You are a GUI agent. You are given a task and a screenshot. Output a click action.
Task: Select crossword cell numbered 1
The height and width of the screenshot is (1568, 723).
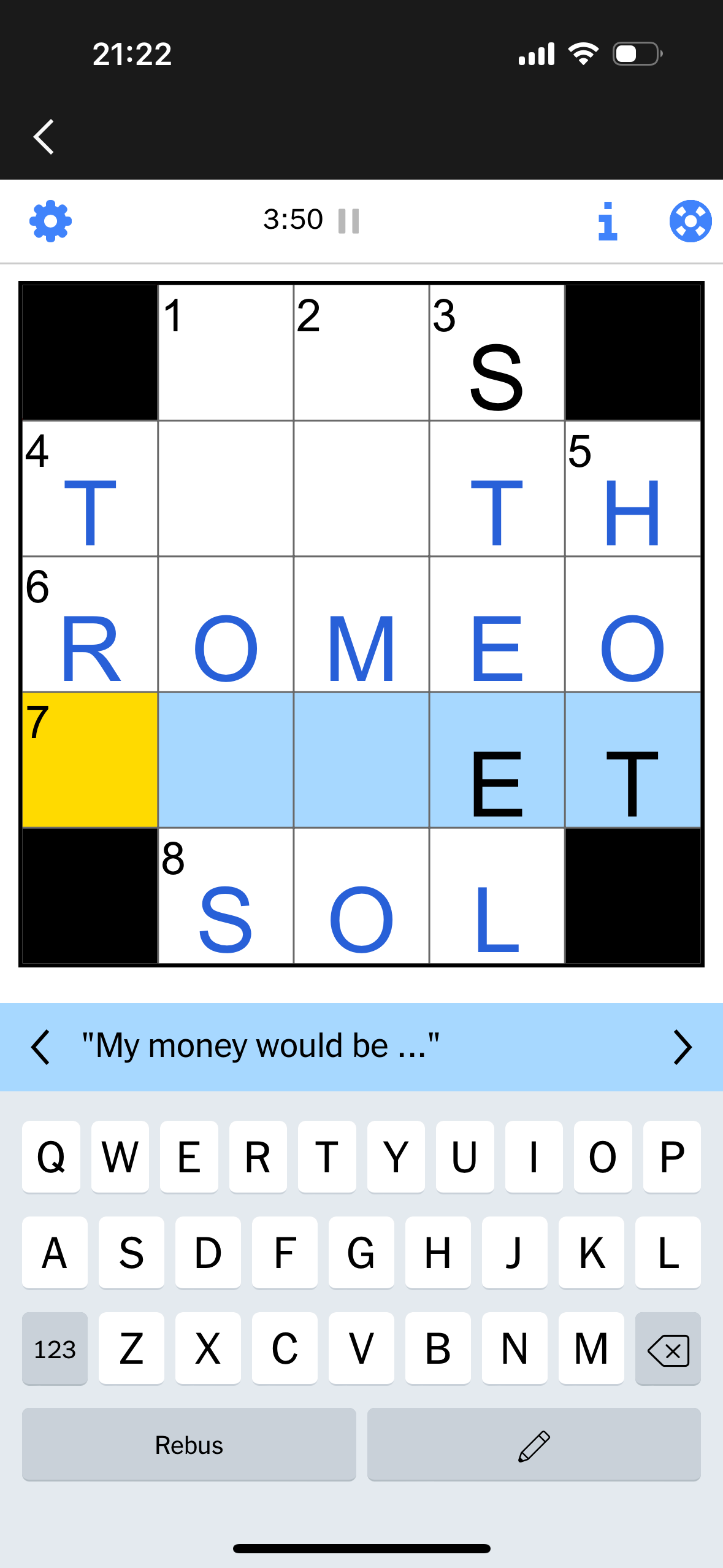[x=226, y=353]
